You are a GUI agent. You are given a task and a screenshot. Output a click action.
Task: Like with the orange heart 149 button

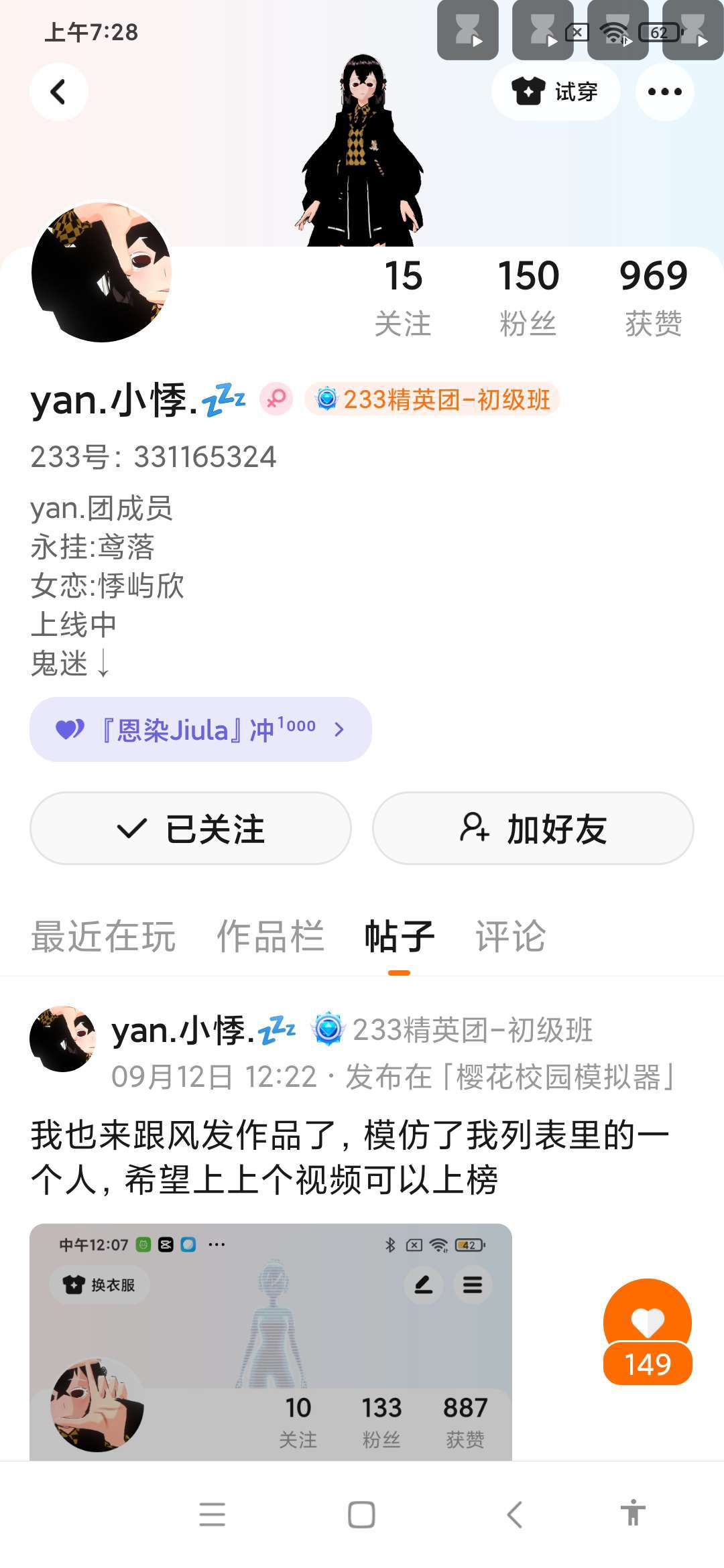coord(648,1331)
